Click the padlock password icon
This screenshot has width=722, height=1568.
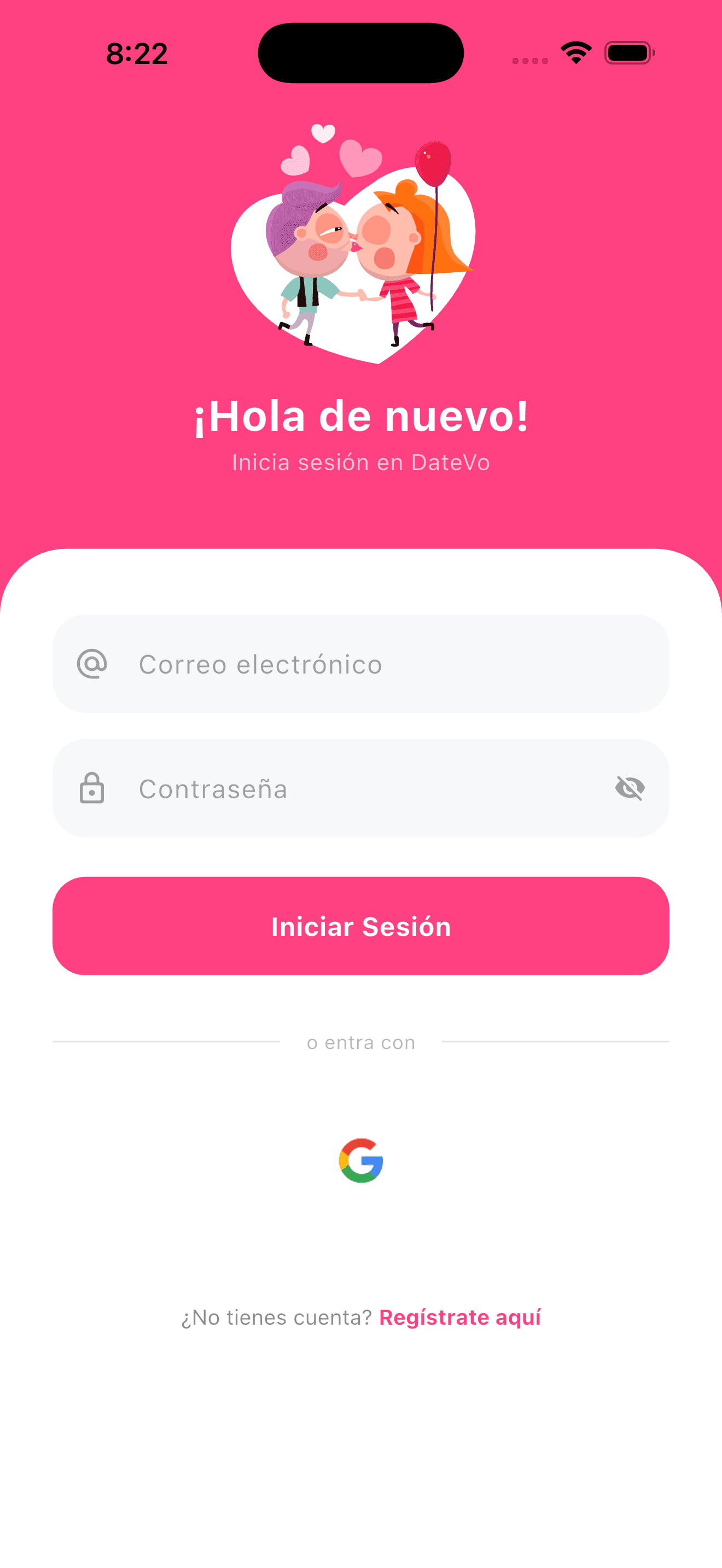pos(91,788)
